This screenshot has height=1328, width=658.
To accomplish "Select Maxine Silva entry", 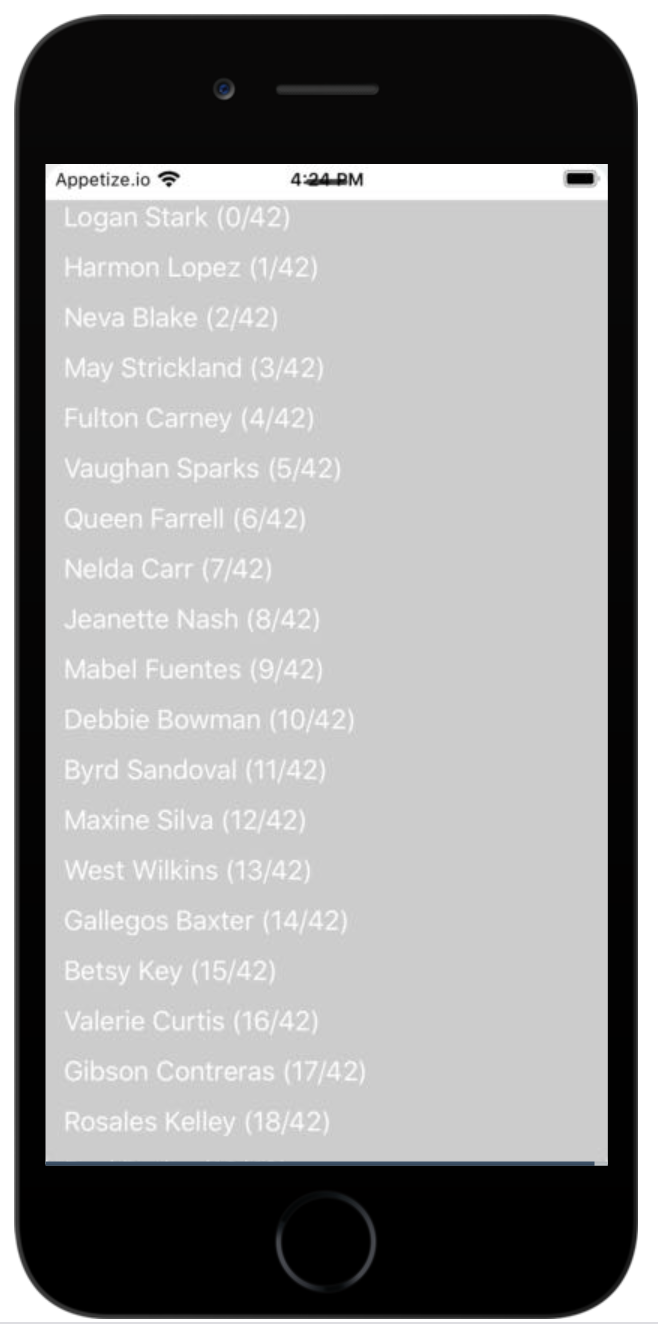I will tap(185, 820).
